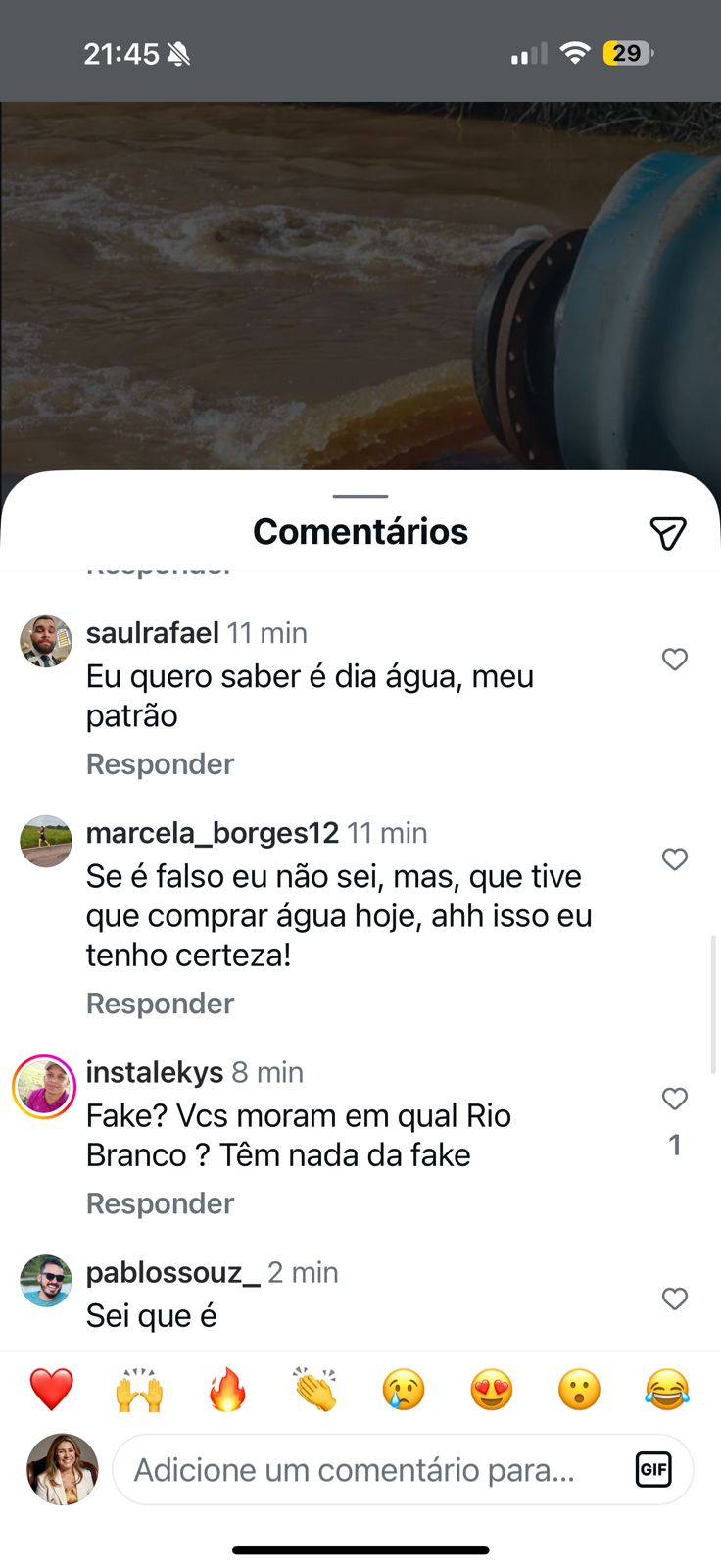This screenshot has height=1568, width=721.
Task: Open the story ring of instalekys
Action: pyautogui.click(x=44, y=1087)
